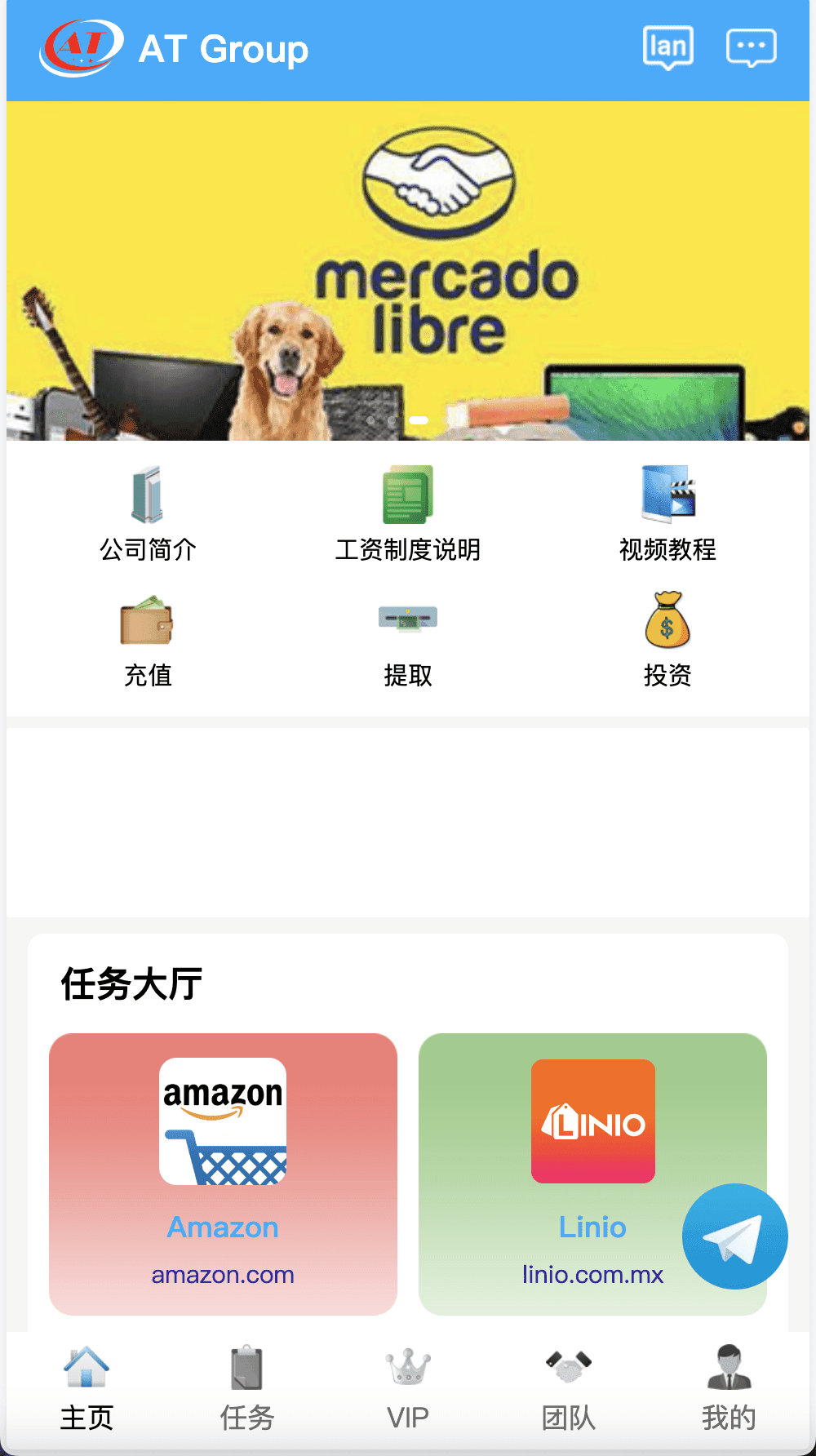Select the Amazon task card
The height and width of the screenshot is (1456, 816).
[x=223, y=1174]
